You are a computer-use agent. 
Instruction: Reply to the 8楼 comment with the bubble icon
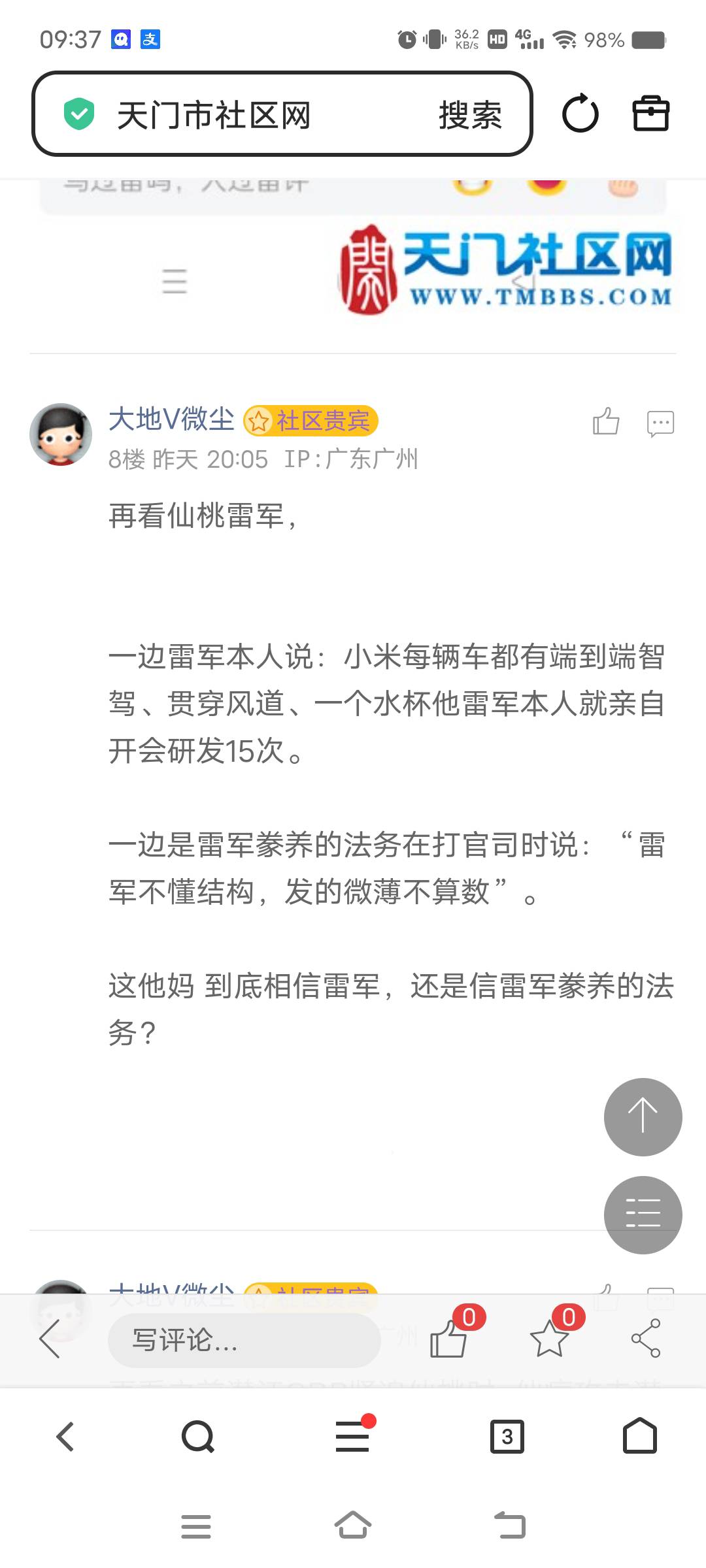(660, 423)
